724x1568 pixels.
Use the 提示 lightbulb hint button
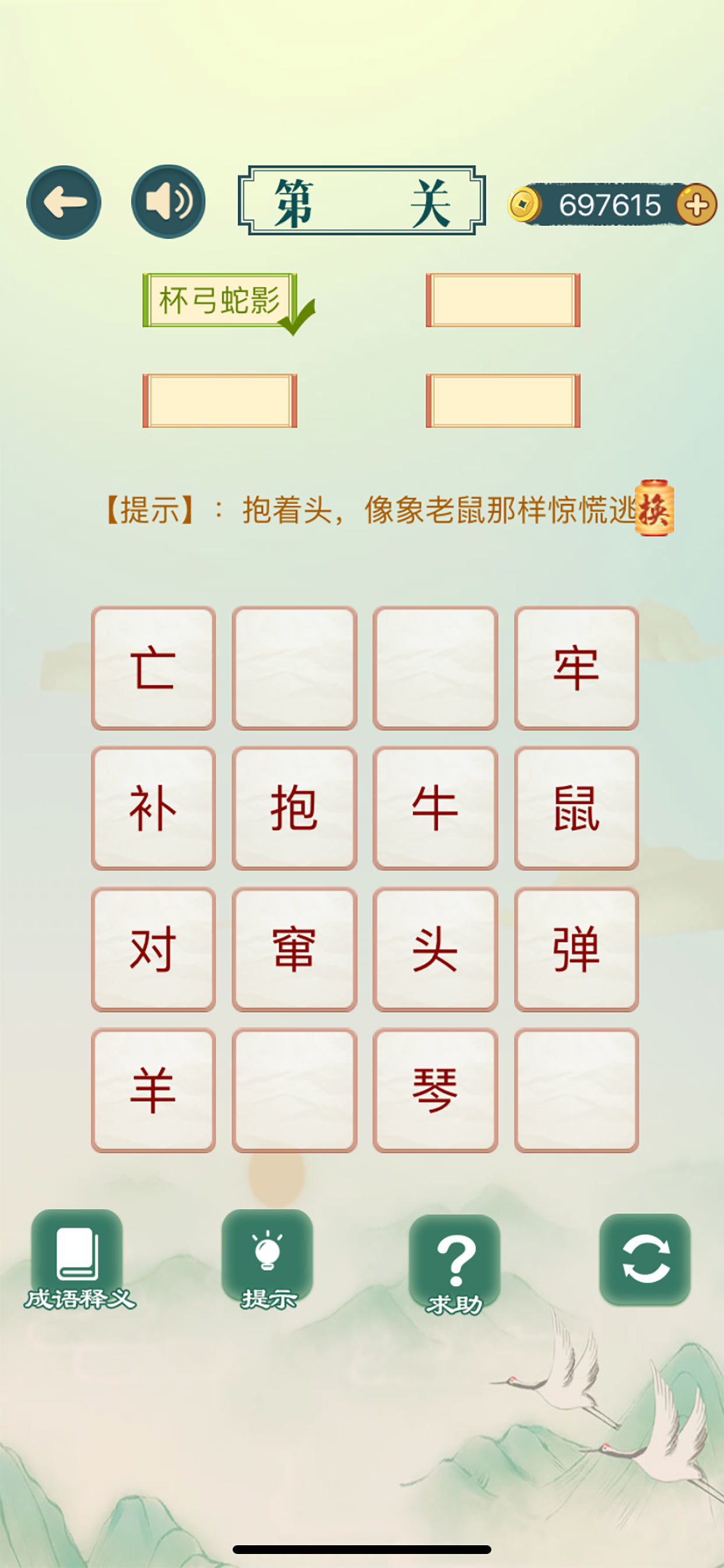click(x=267, y=1259)
